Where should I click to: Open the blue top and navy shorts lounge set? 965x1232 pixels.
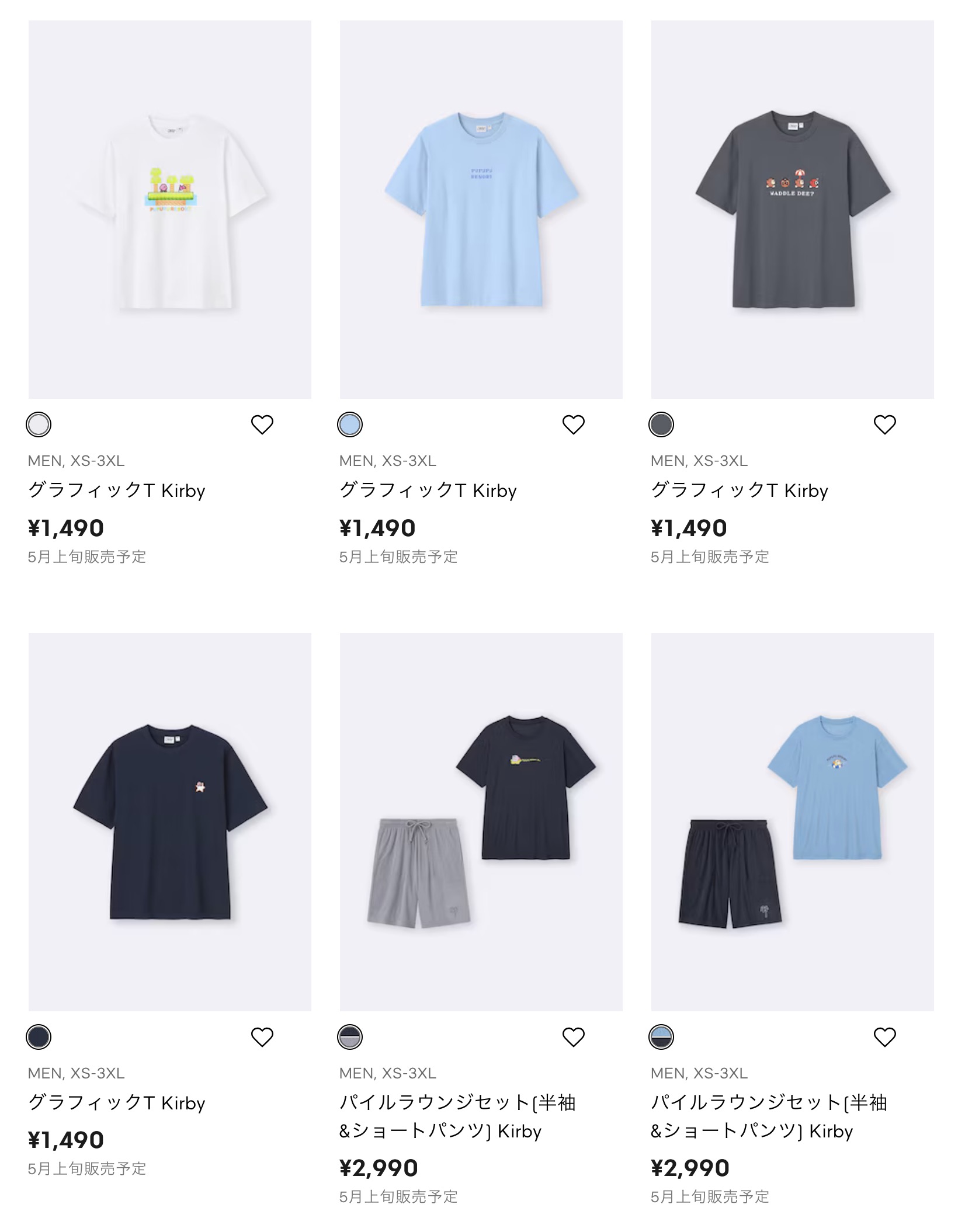[792, 822]
